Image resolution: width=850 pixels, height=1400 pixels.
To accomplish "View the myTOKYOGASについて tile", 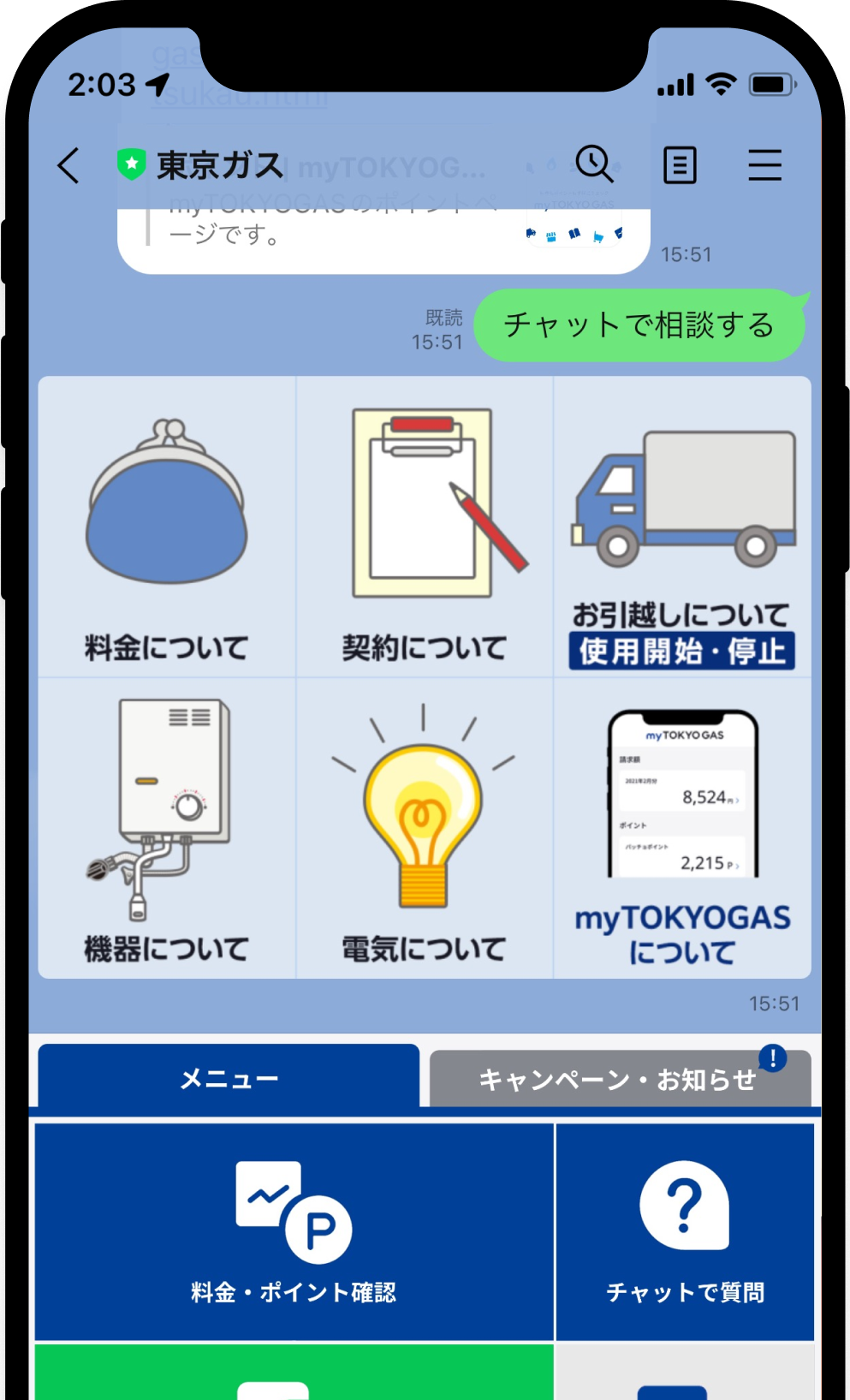I will tap(682, 829).
